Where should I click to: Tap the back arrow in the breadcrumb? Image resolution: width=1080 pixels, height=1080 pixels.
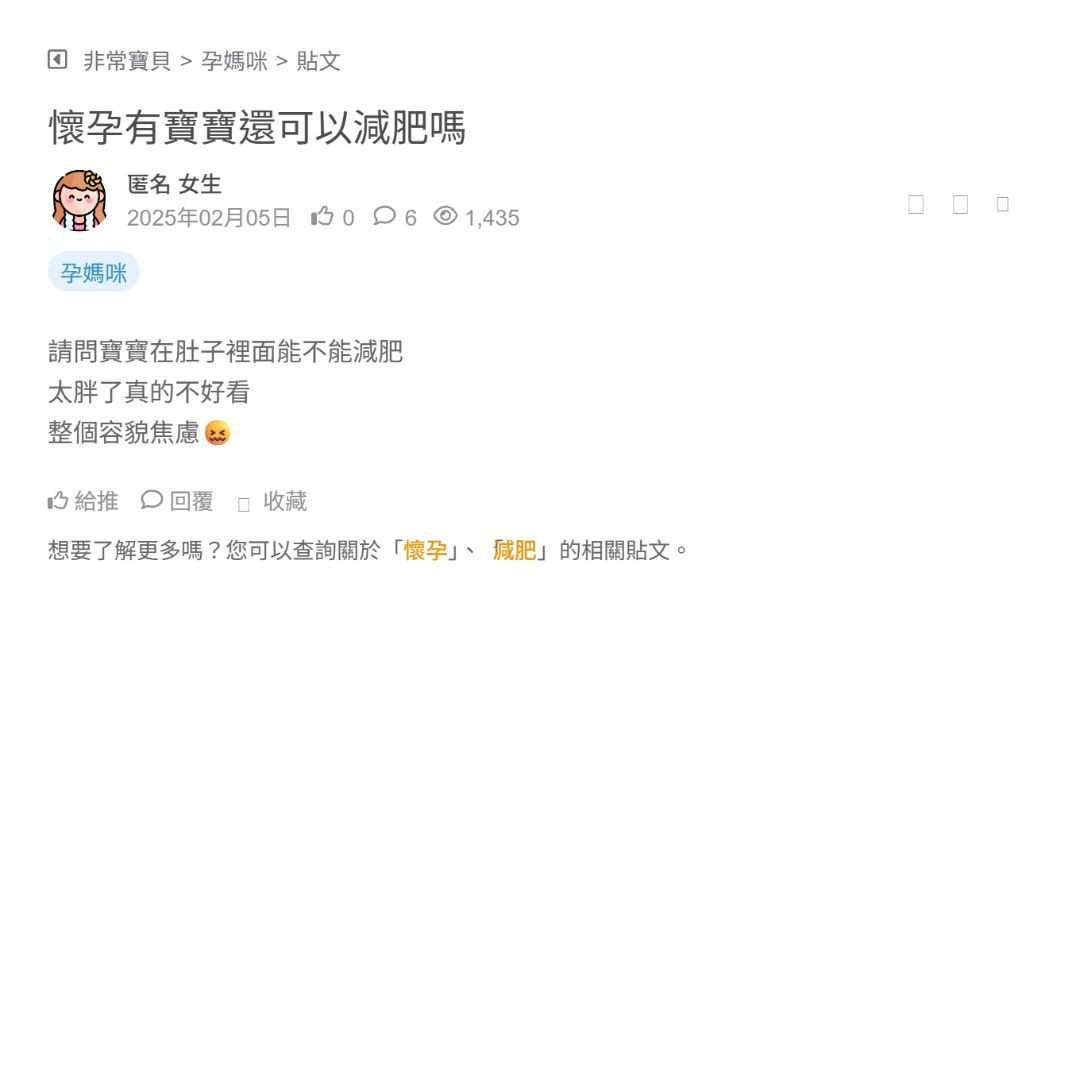pos(57,60)
